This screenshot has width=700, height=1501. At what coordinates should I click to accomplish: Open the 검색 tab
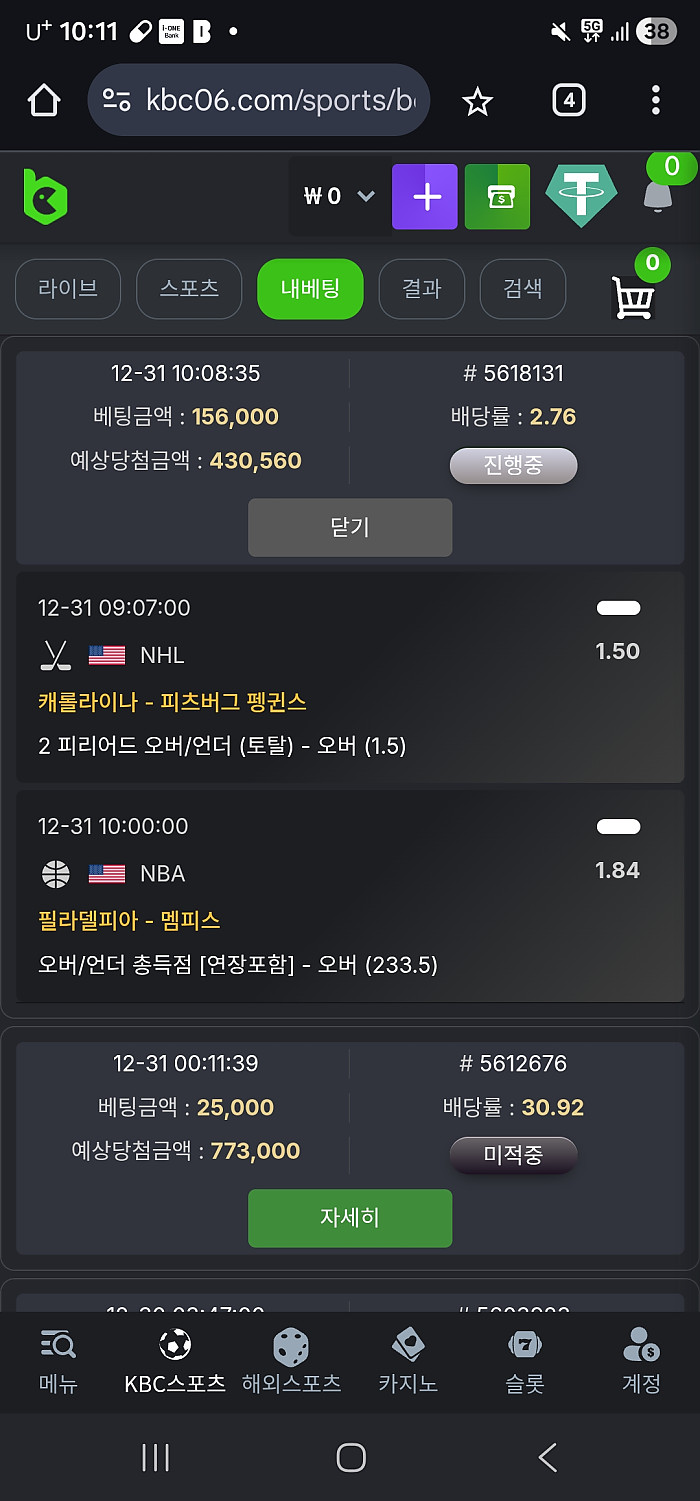(522, 289)
